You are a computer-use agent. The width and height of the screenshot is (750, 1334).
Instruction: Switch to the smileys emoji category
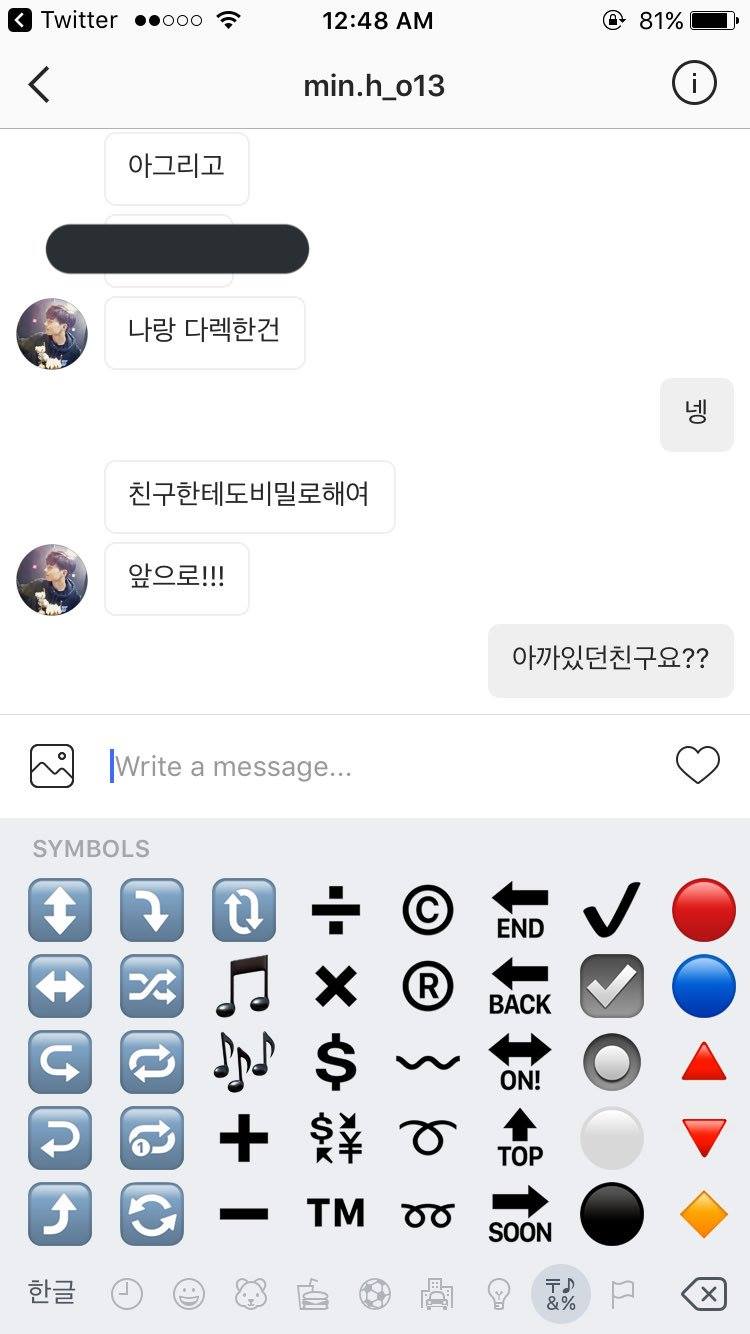point(188,1295)
